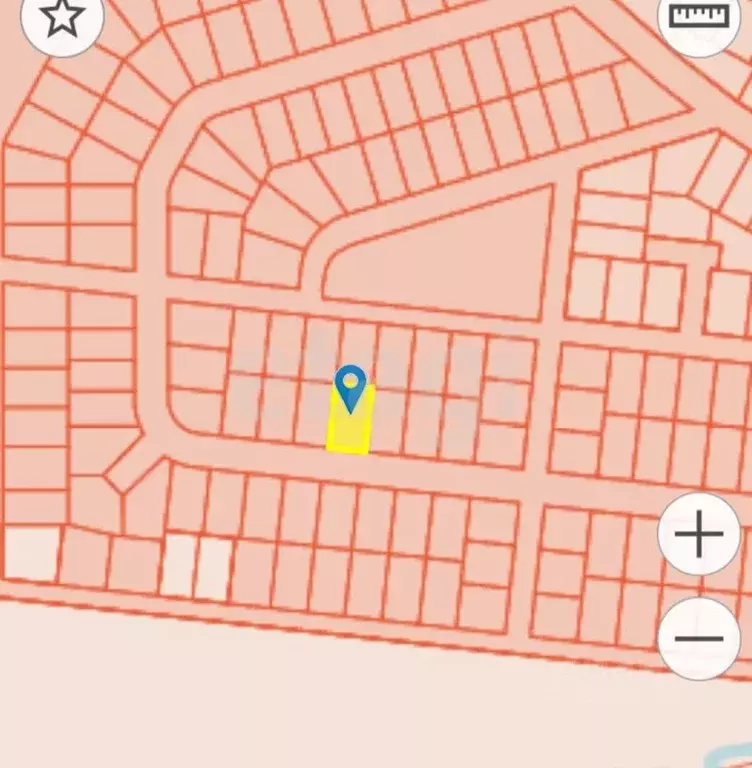752x768 pixels.
Task: Zoom out with the minus button
Action: [x=699, y=639]
